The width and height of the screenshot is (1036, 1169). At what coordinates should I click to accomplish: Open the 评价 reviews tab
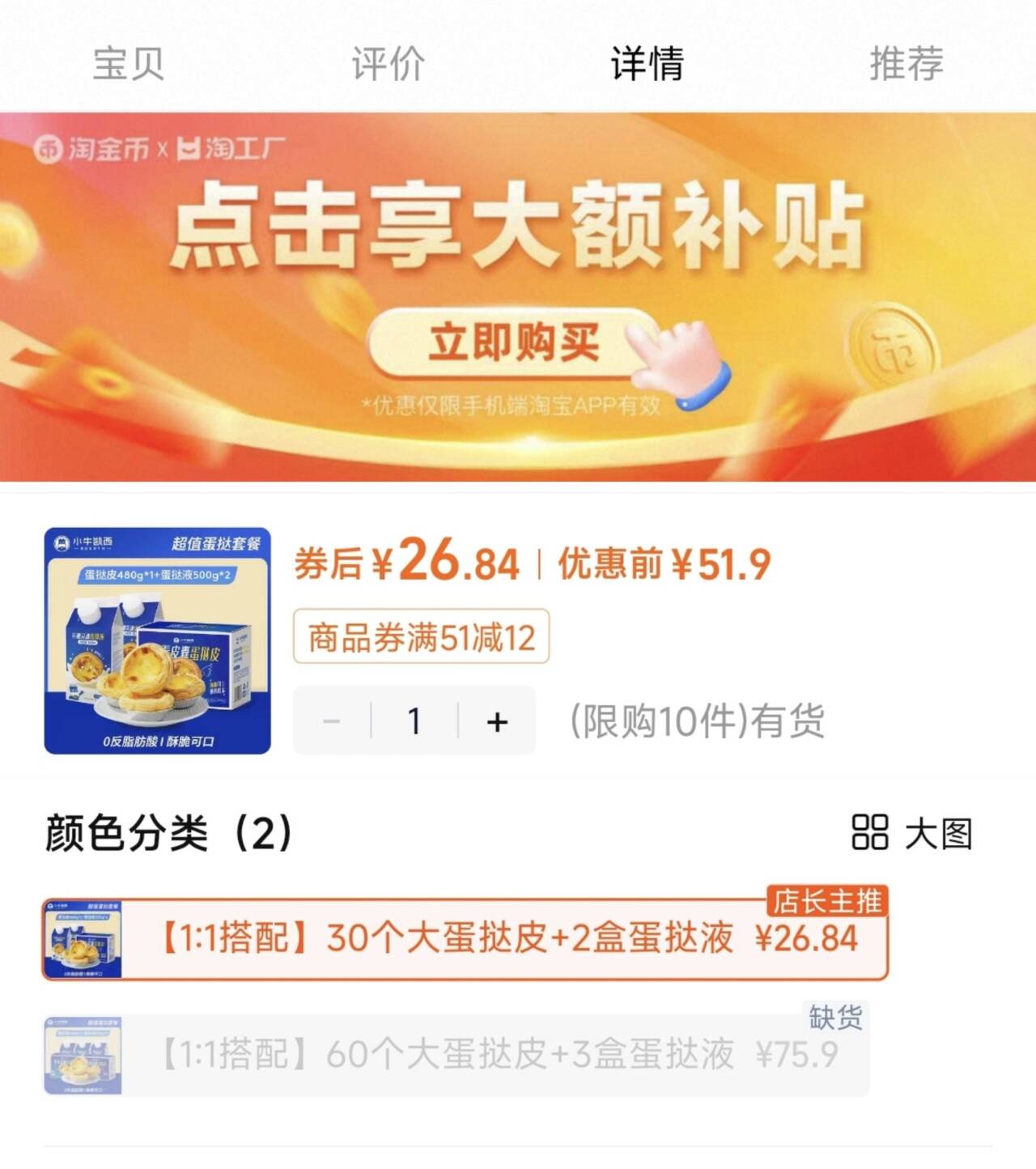point(388,63)
